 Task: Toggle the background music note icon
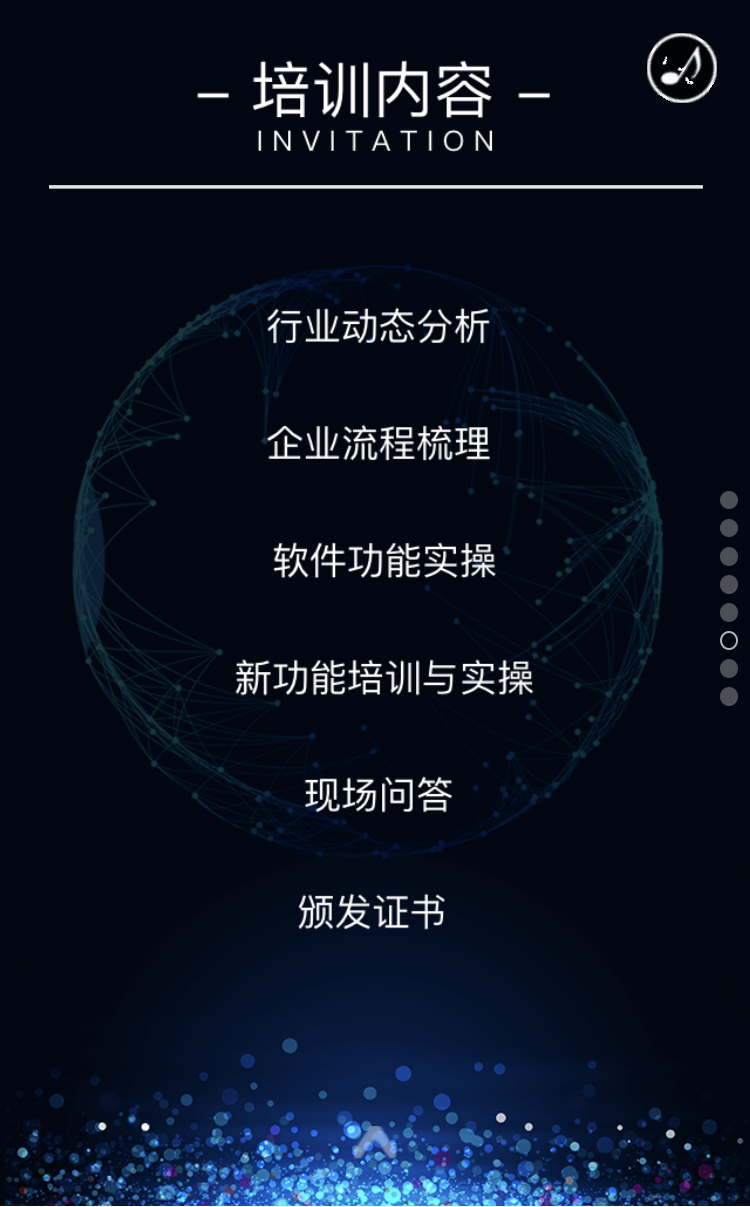(682, 68)
